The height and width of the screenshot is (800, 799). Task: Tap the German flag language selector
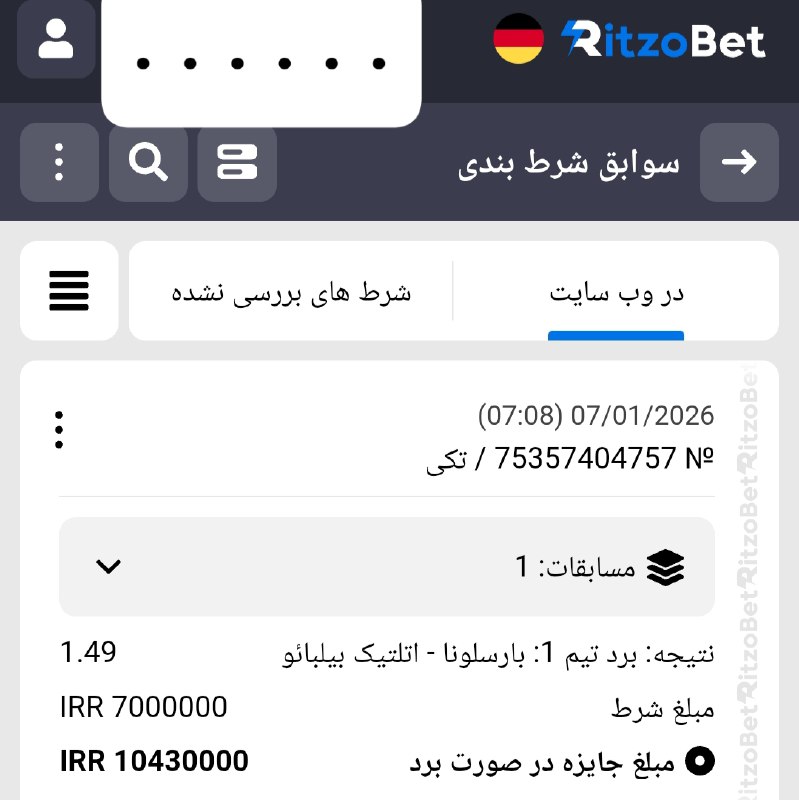[x=518, y=39]
